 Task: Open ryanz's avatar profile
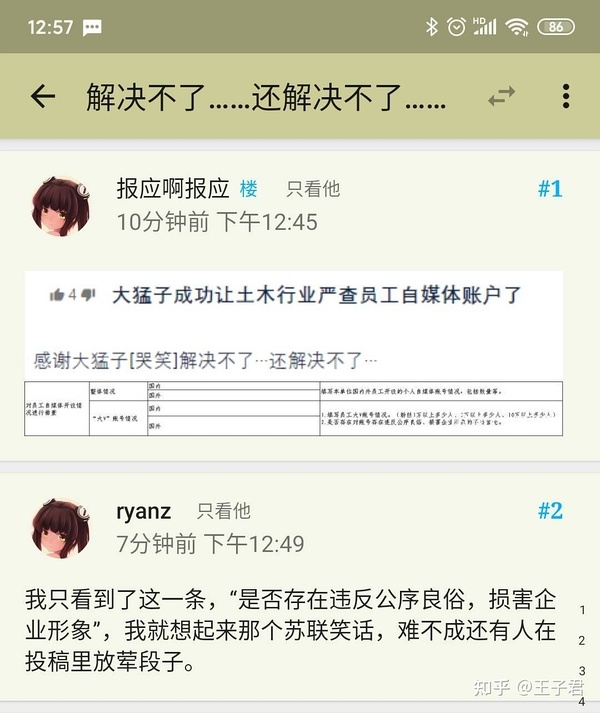coord(64,528)
